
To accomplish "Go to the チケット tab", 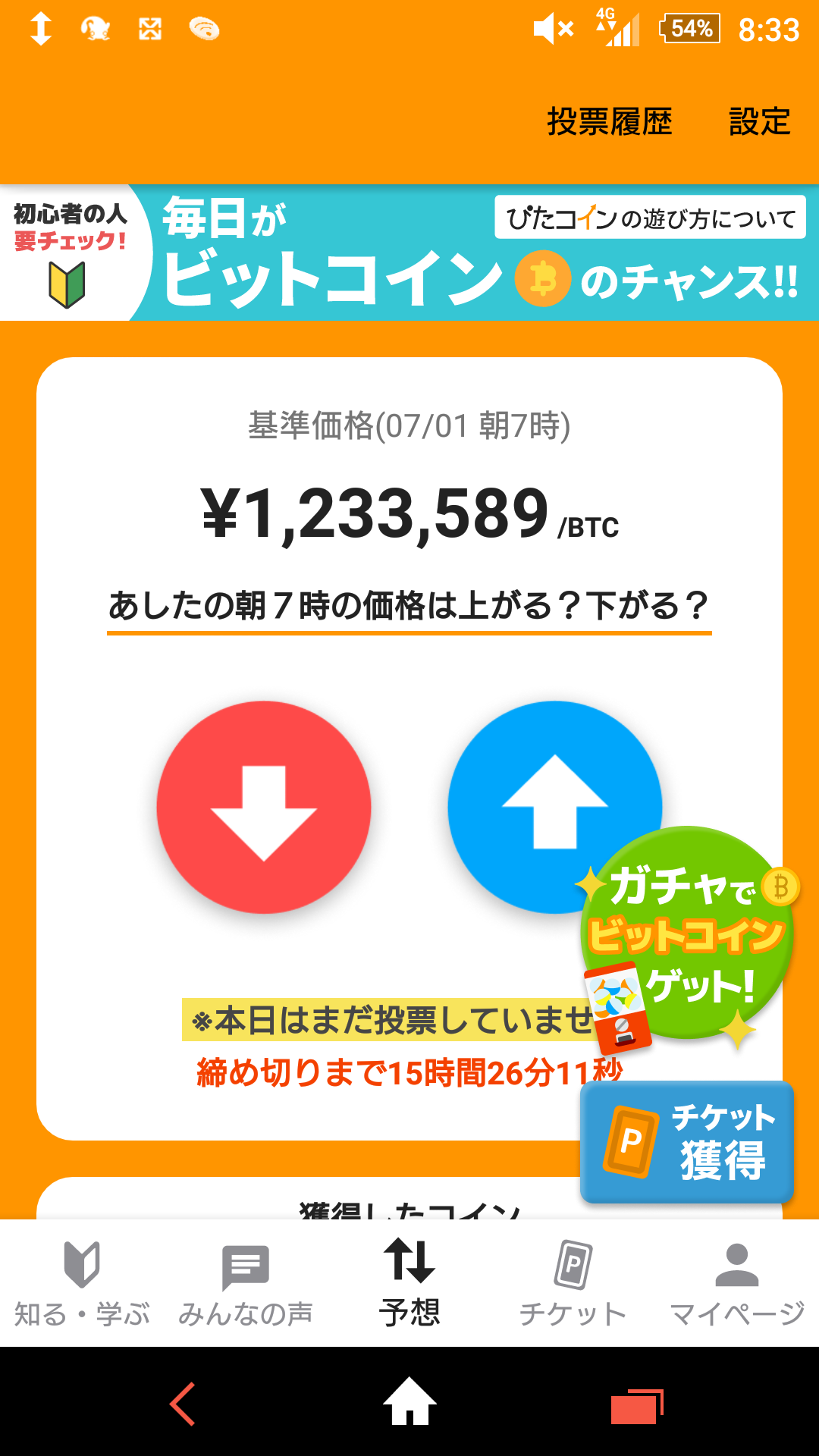I will tap(573, 1283).
